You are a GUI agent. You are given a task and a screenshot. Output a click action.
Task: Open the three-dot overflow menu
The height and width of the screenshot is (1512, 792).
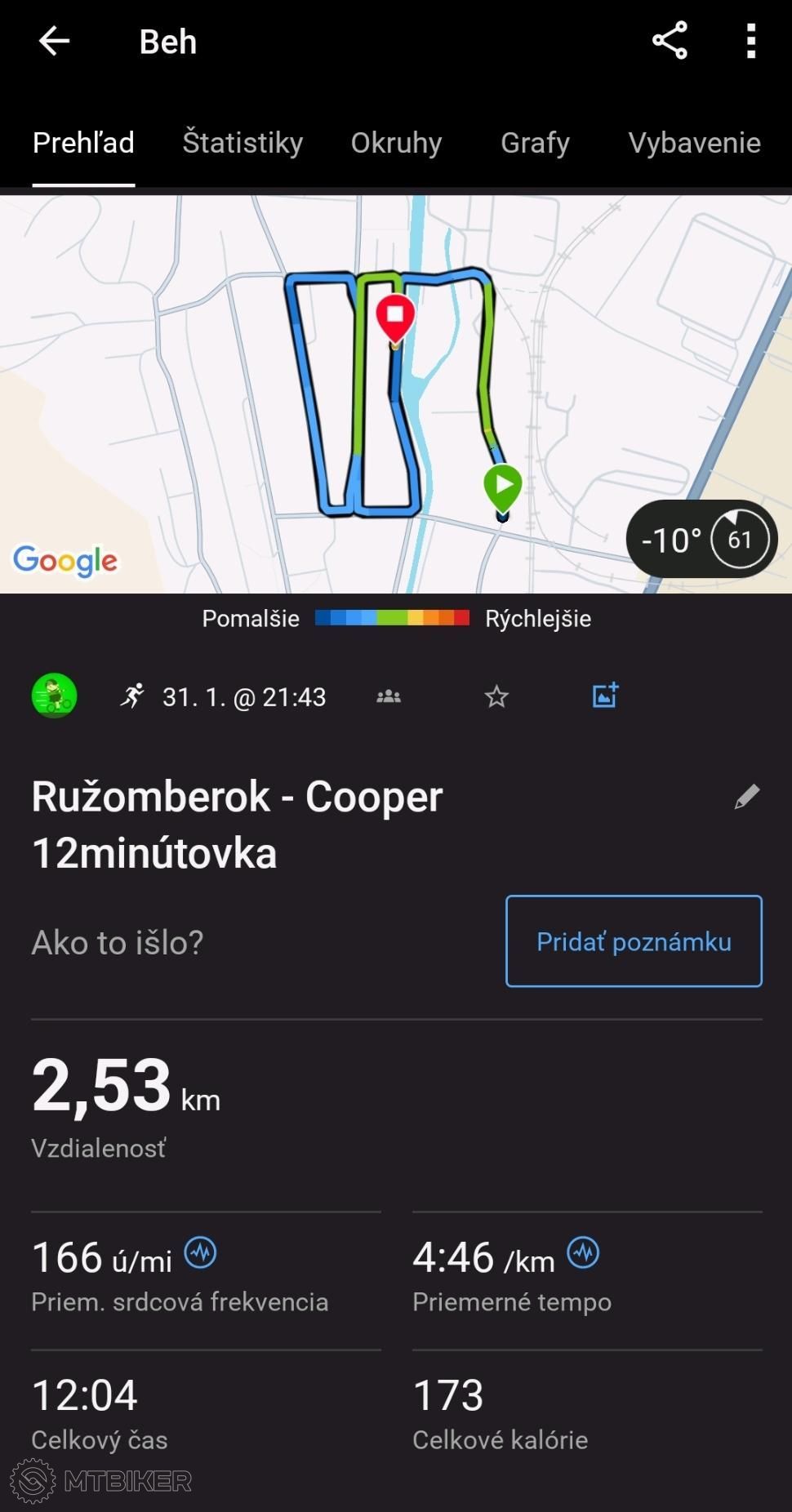point(750,41)
